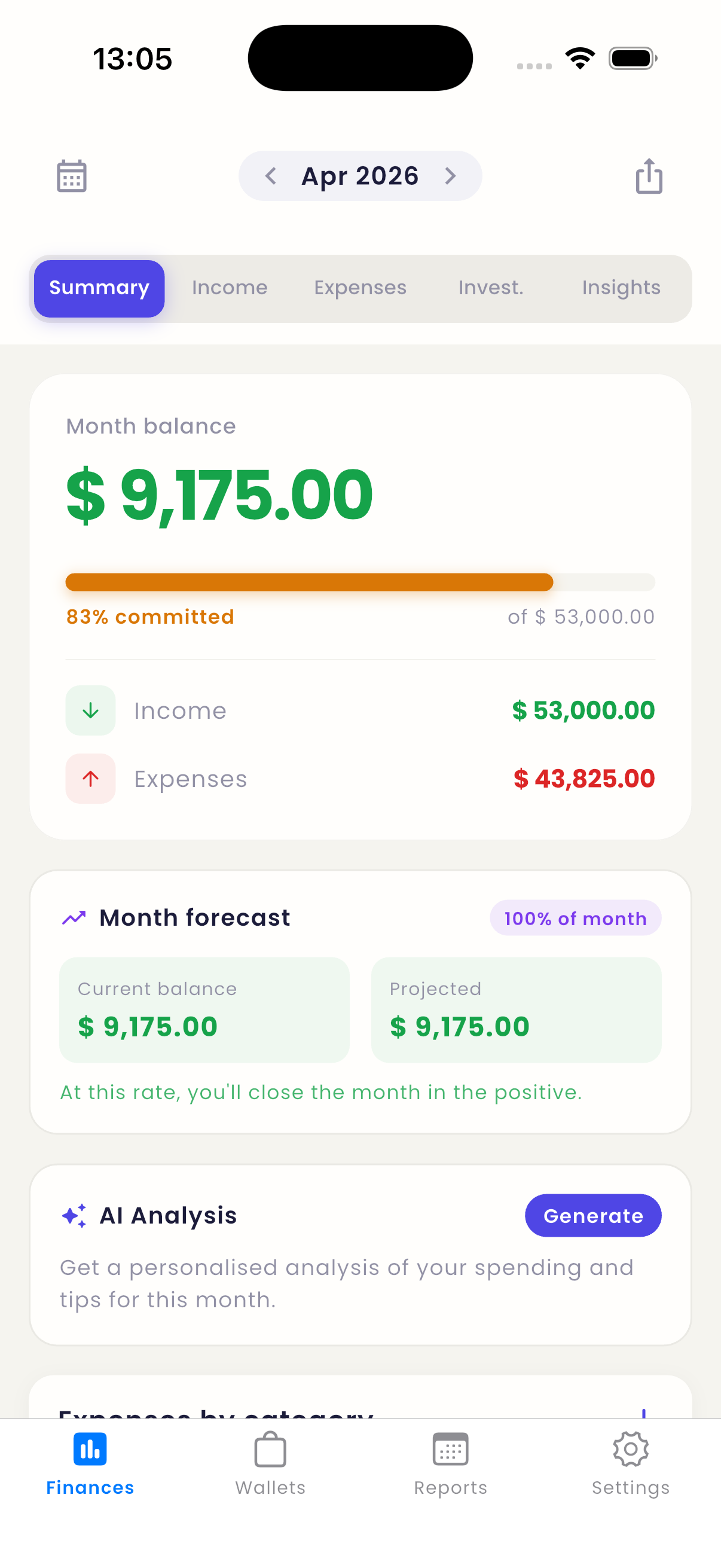Tap the AI Analysis sparkle icon
This screenshot has height=1568, width=721.
click(74, 1216)
